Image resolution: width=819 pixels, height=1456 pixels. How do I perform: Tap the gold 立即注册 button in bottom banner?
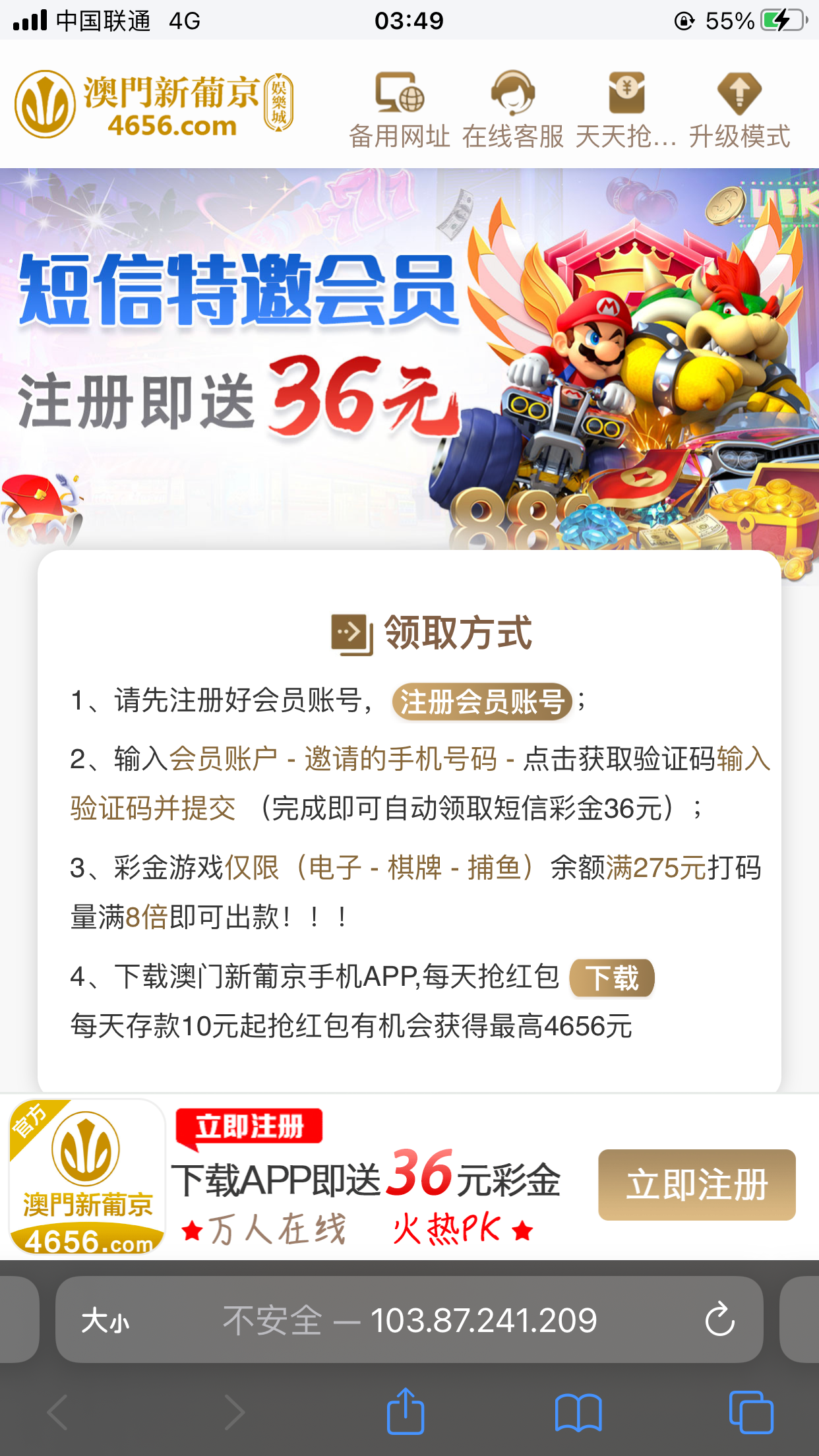click(x=696, y=1185)
